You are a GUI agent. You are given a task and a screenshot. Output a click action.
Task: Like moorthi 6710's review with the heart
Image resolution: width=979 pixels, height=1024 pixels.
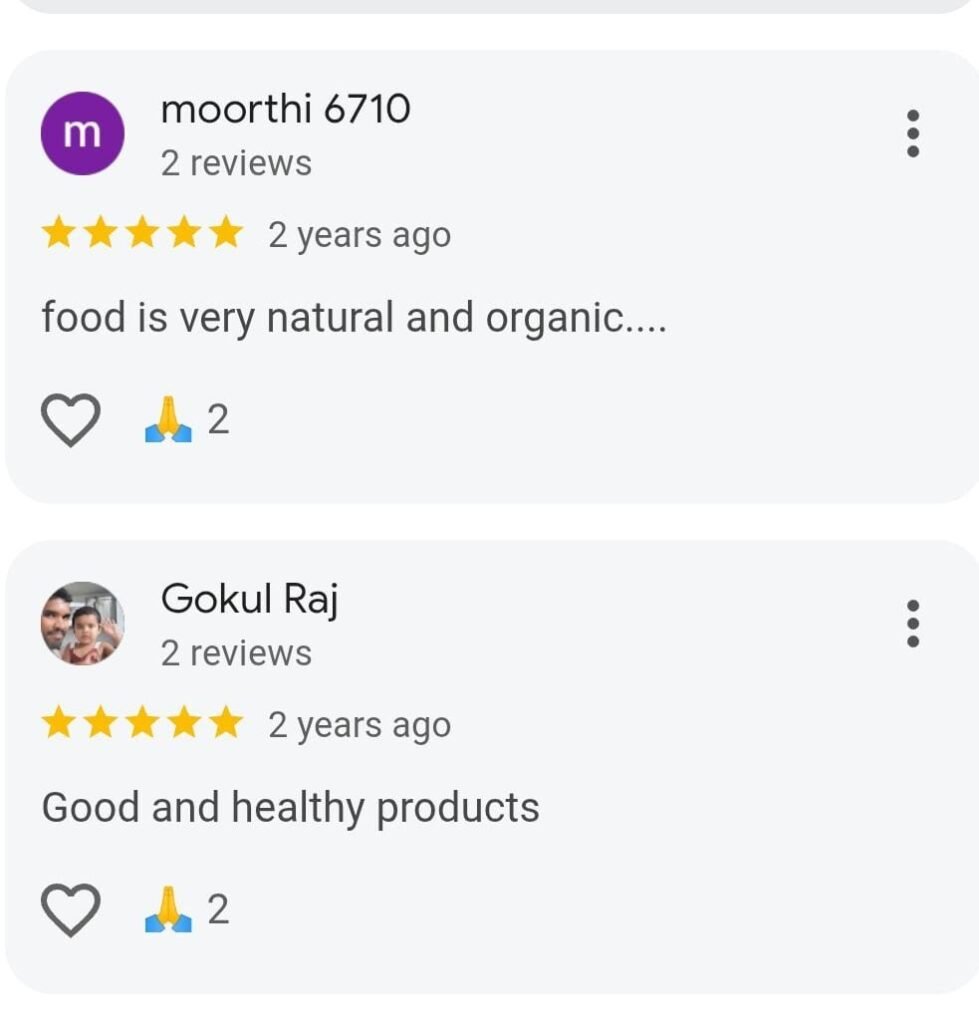(x=70, y=420)
